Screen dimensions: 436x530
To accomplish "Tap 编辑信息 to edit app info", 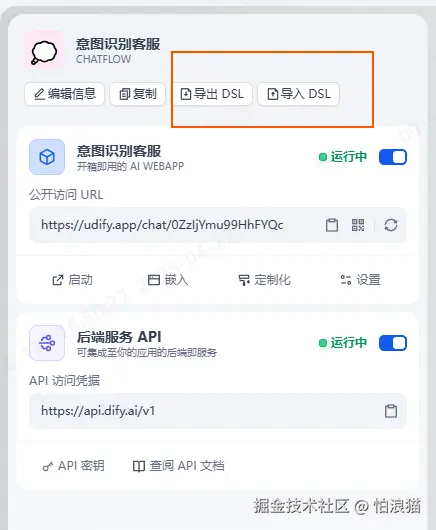I will pos(64,94).
